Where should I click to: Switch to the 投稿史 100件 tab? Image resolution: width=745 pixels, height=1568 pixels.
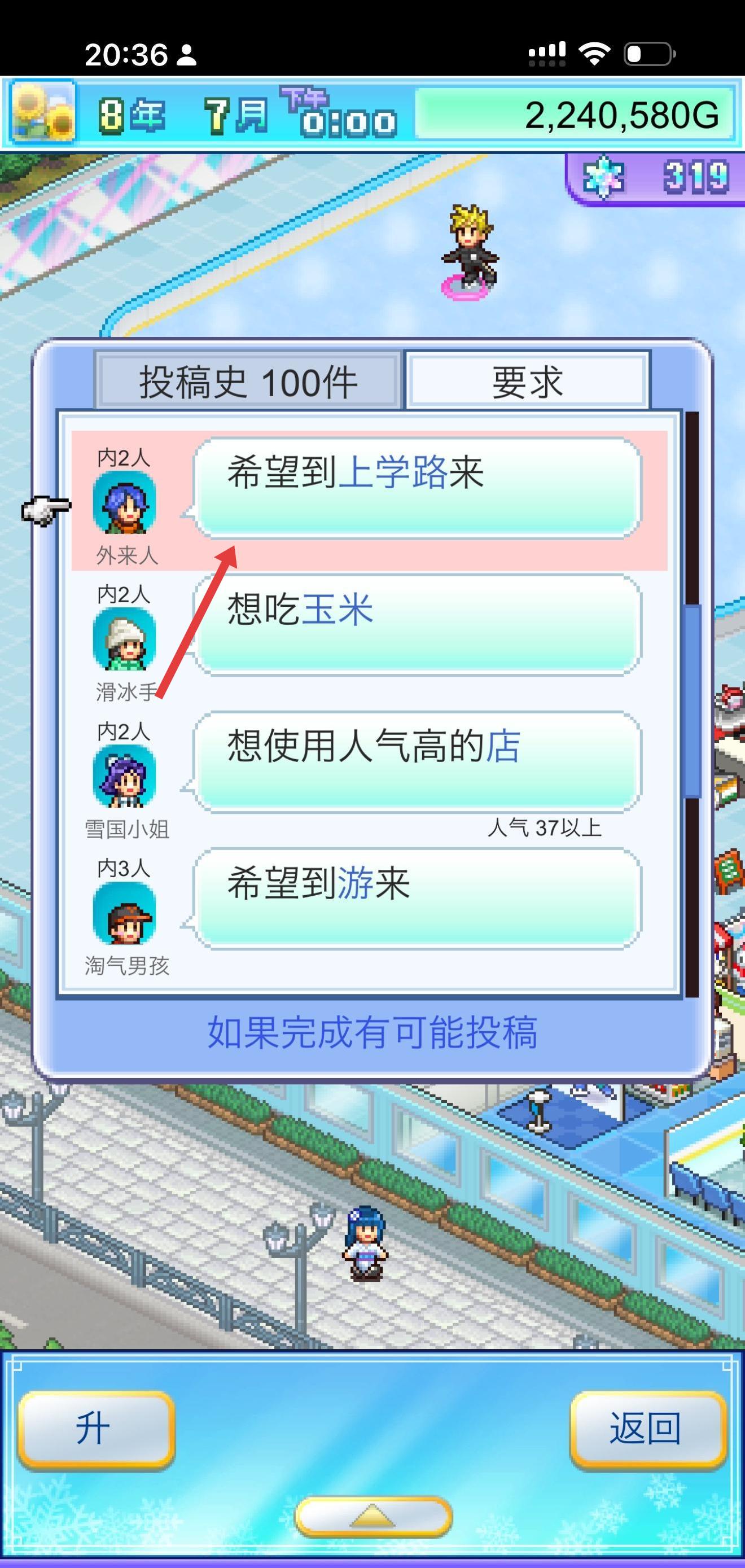click(248, 382)
